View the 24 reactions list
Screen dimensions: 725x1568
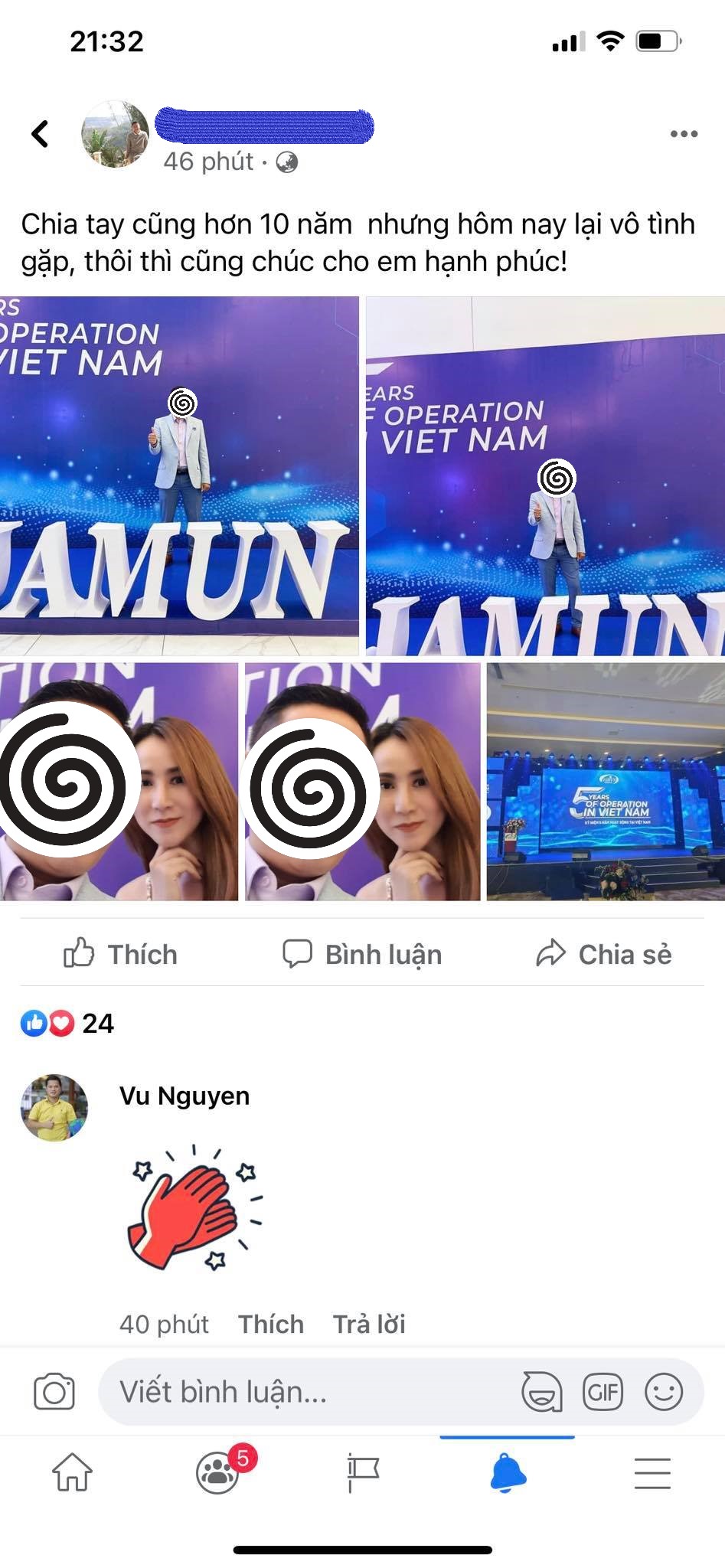click(x=67, y=1023)
